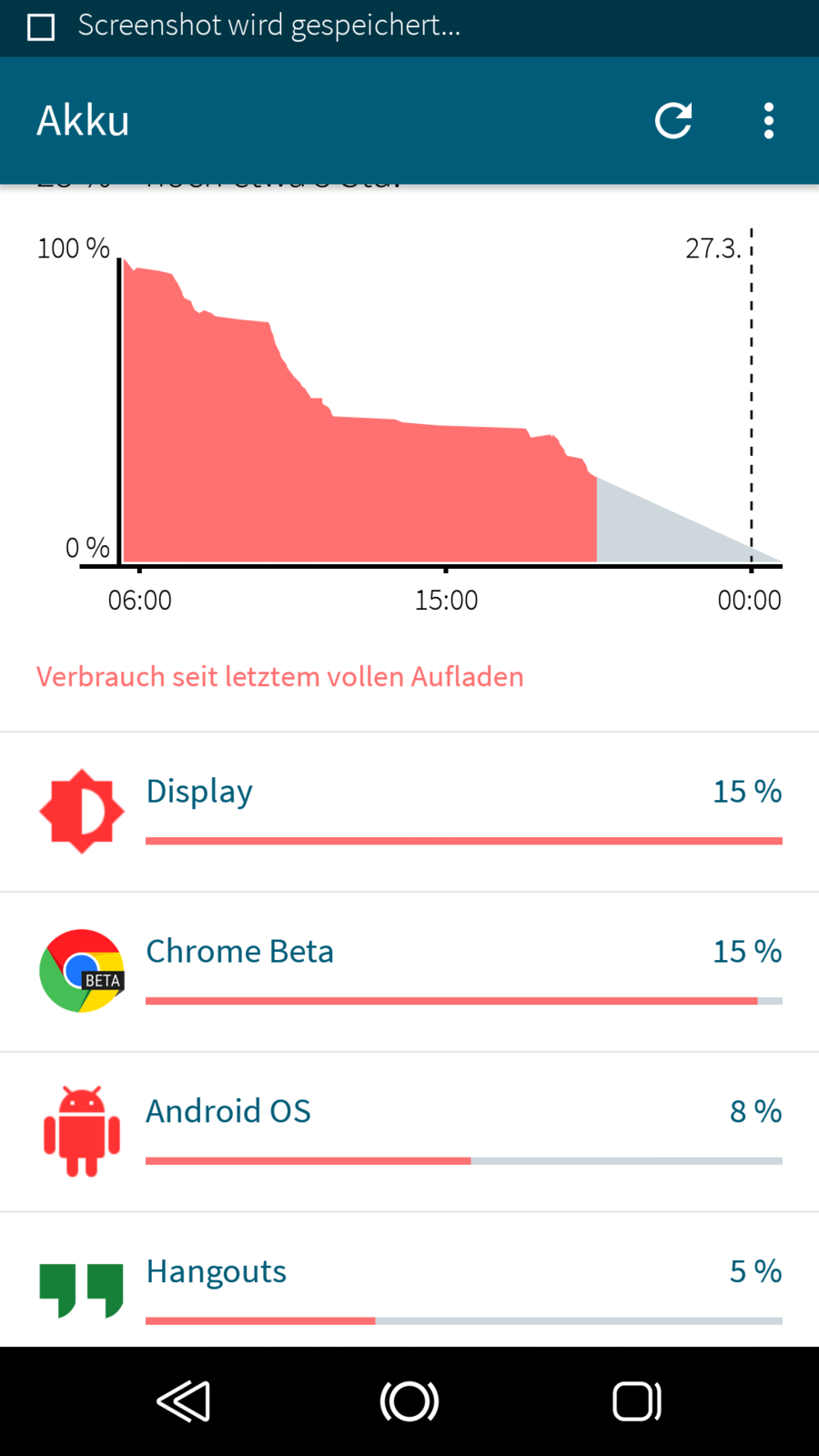Show Hangouts battery usage details
This screenshot has width=819, height=1456.
409,1288
